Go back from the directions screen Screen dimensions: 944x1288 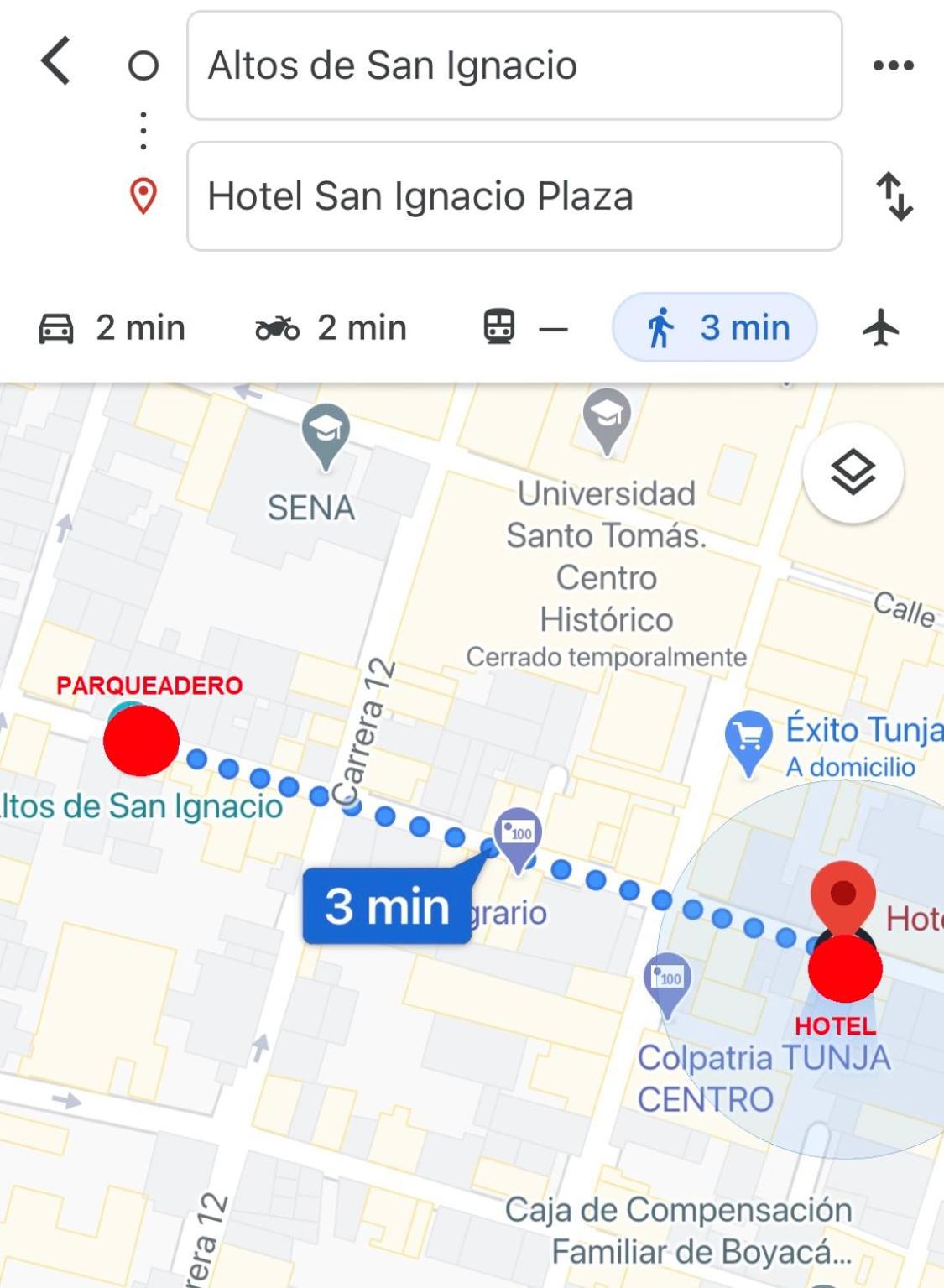(x=55, y=61)
